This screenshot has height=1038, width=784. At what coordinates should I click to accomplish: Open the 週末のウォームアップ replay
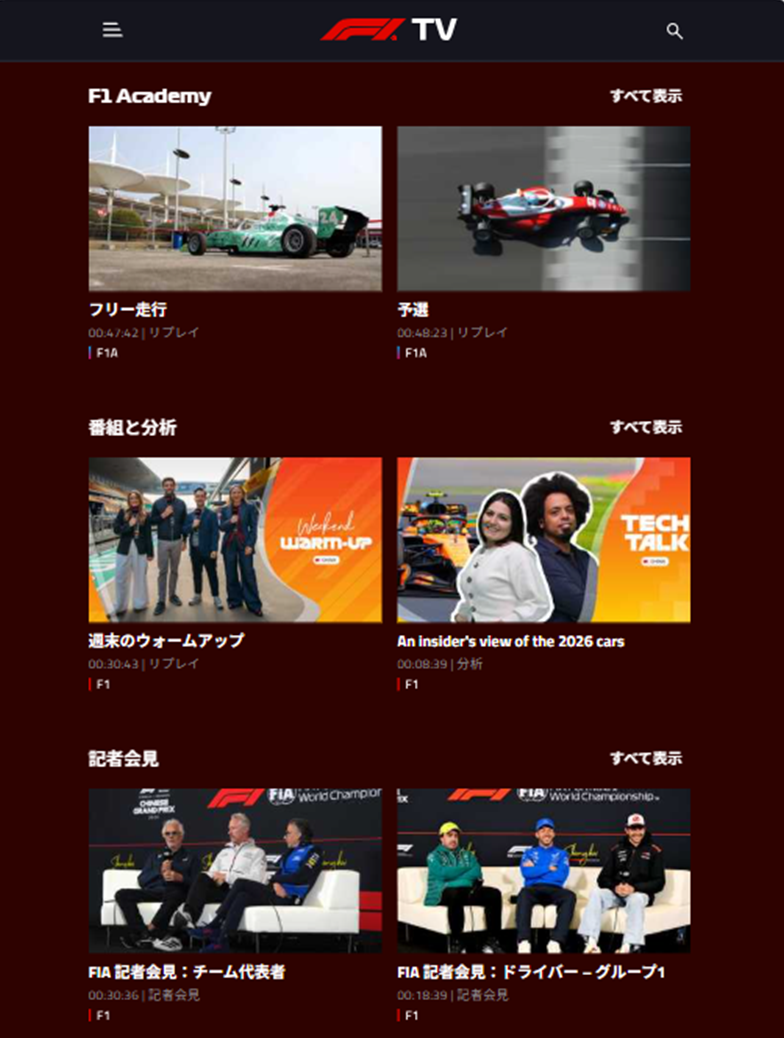(x=235, y=540)
